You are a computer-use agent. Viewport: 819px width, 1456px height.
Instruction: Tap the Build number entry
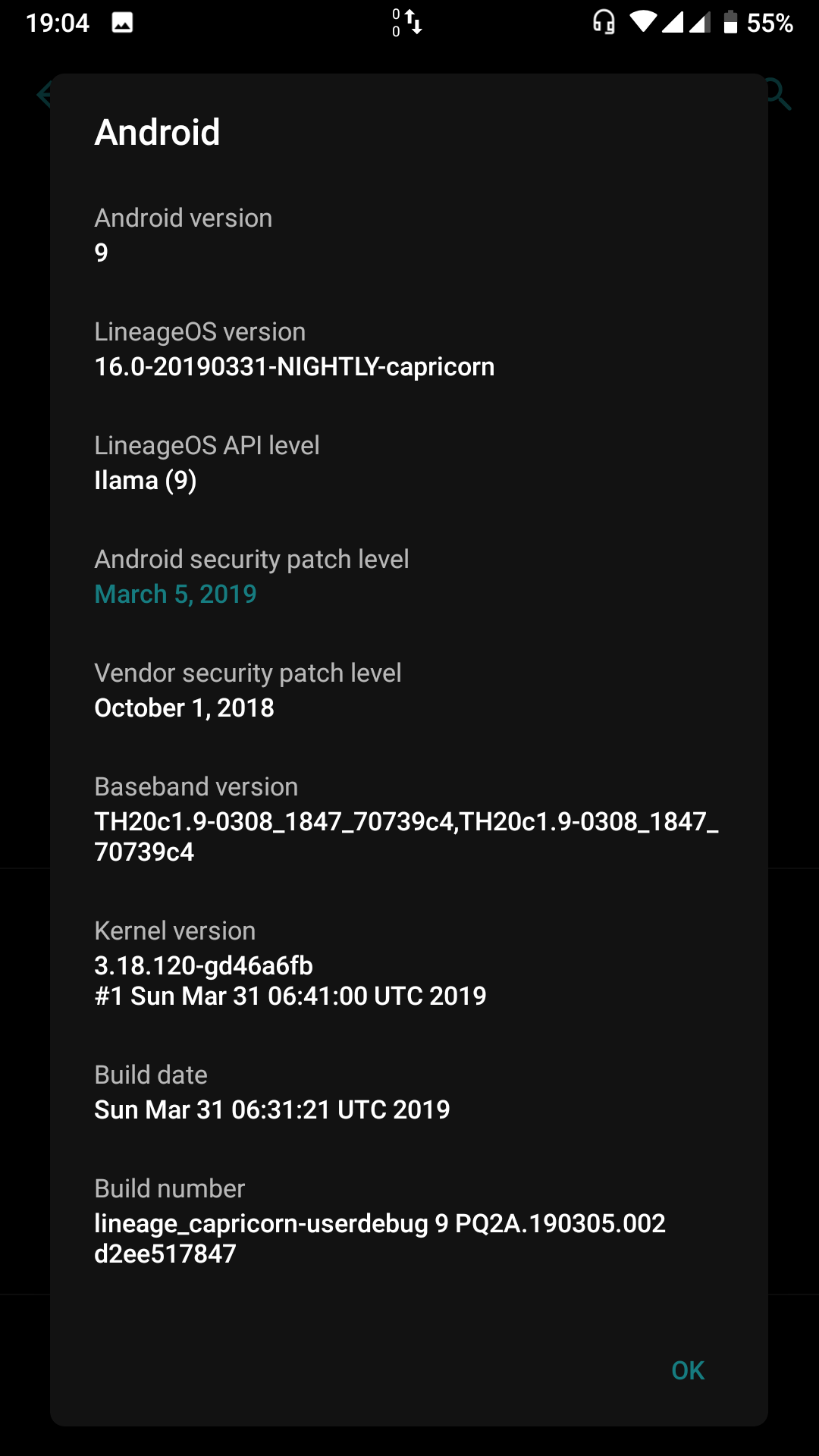[409, 1222]
